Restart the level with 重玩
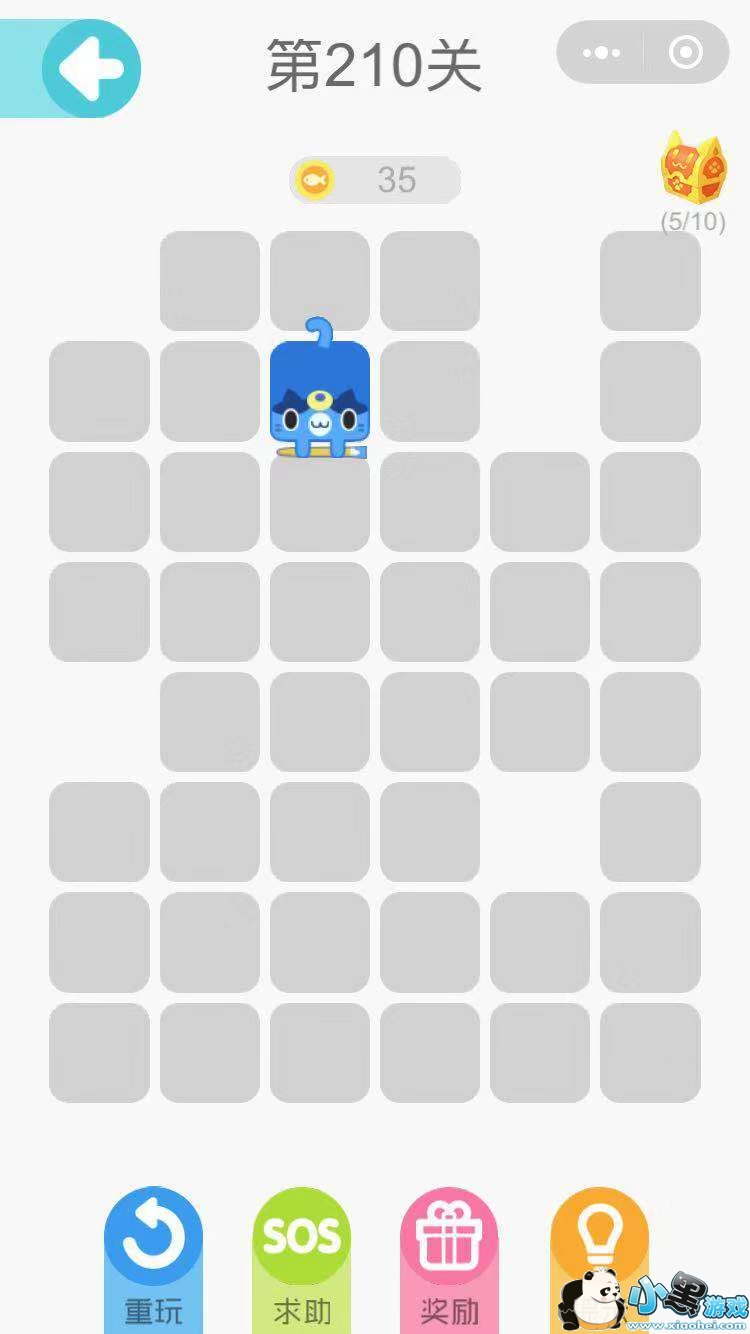Screen dimensions: 750x1334 pyautogui.click(x=153, y=1257)
